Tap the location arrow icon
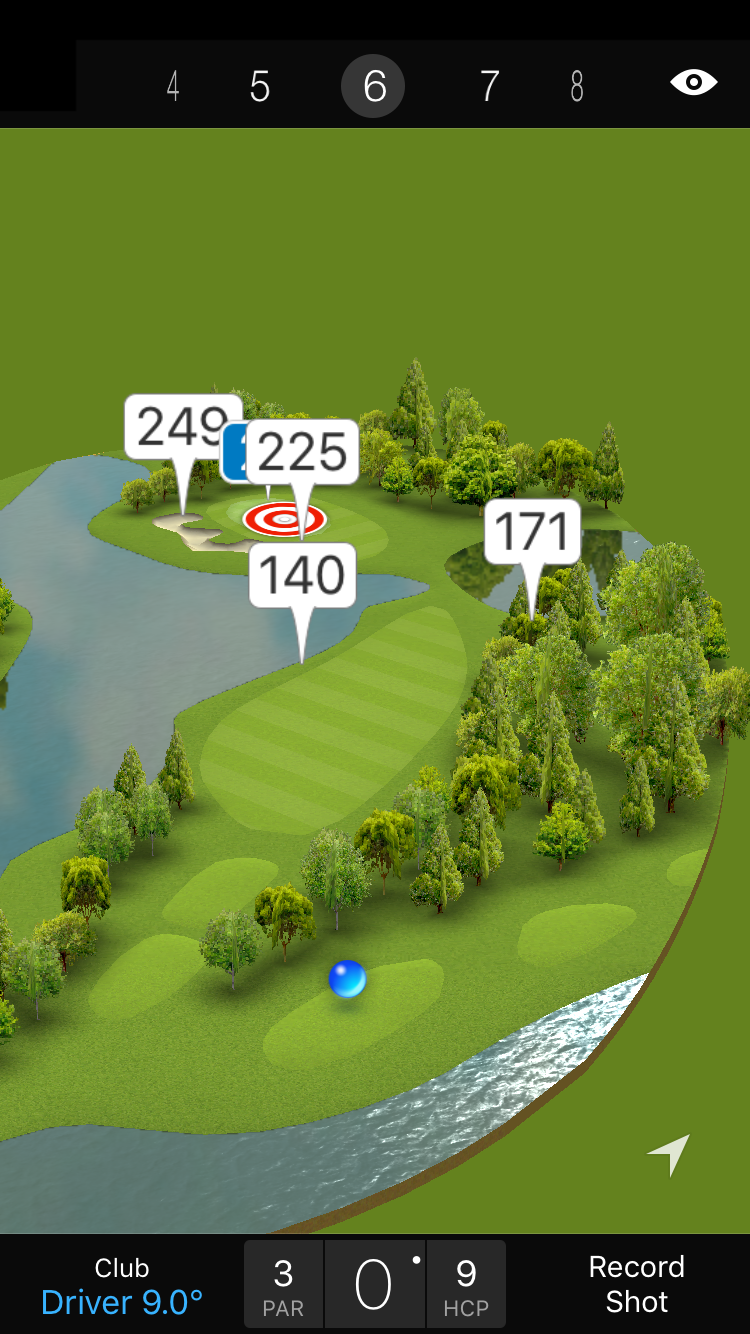Screen dimensions: 750x1334 click(669, 1154)
